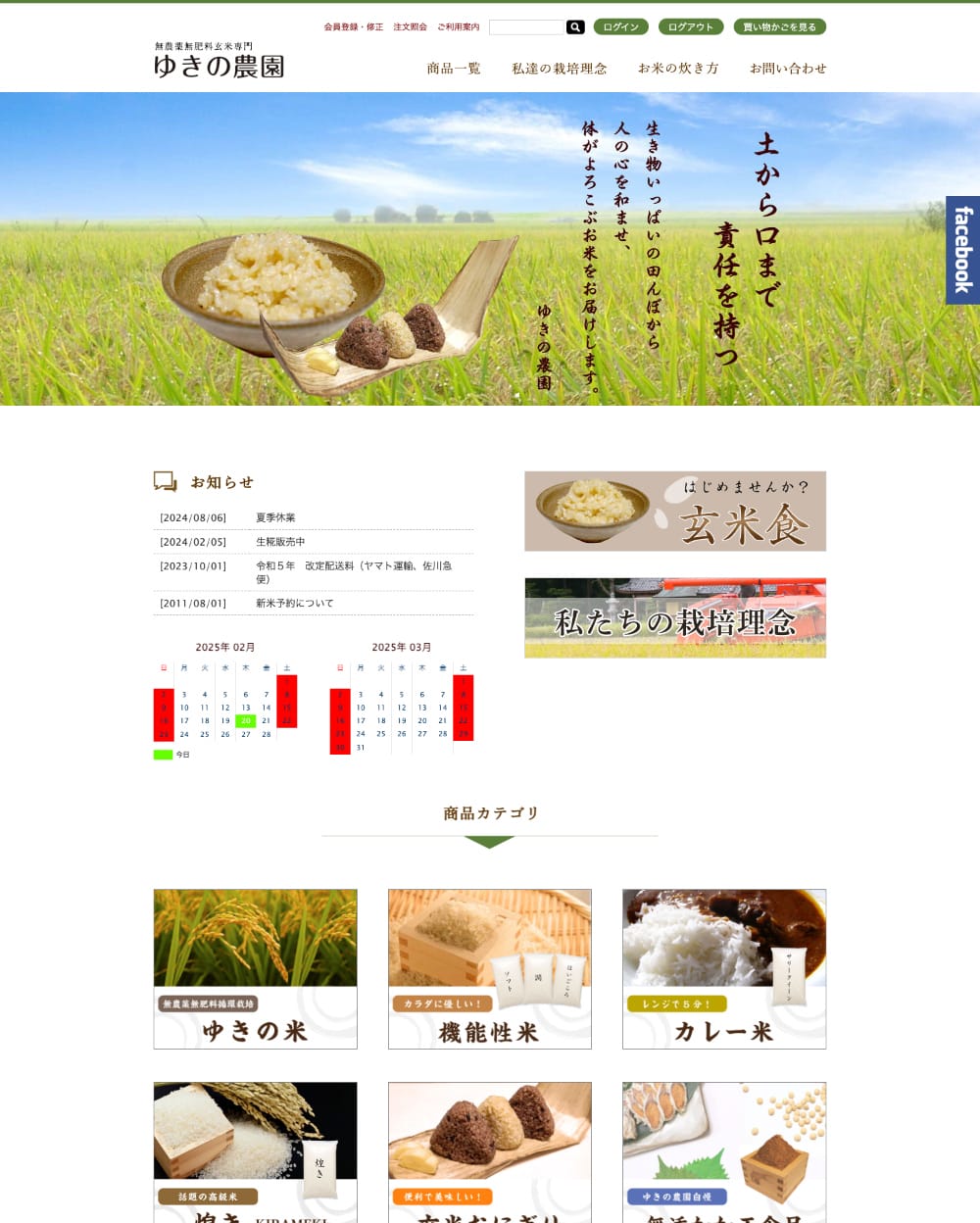Tap the ログアウト logout button

click(691, 27)
